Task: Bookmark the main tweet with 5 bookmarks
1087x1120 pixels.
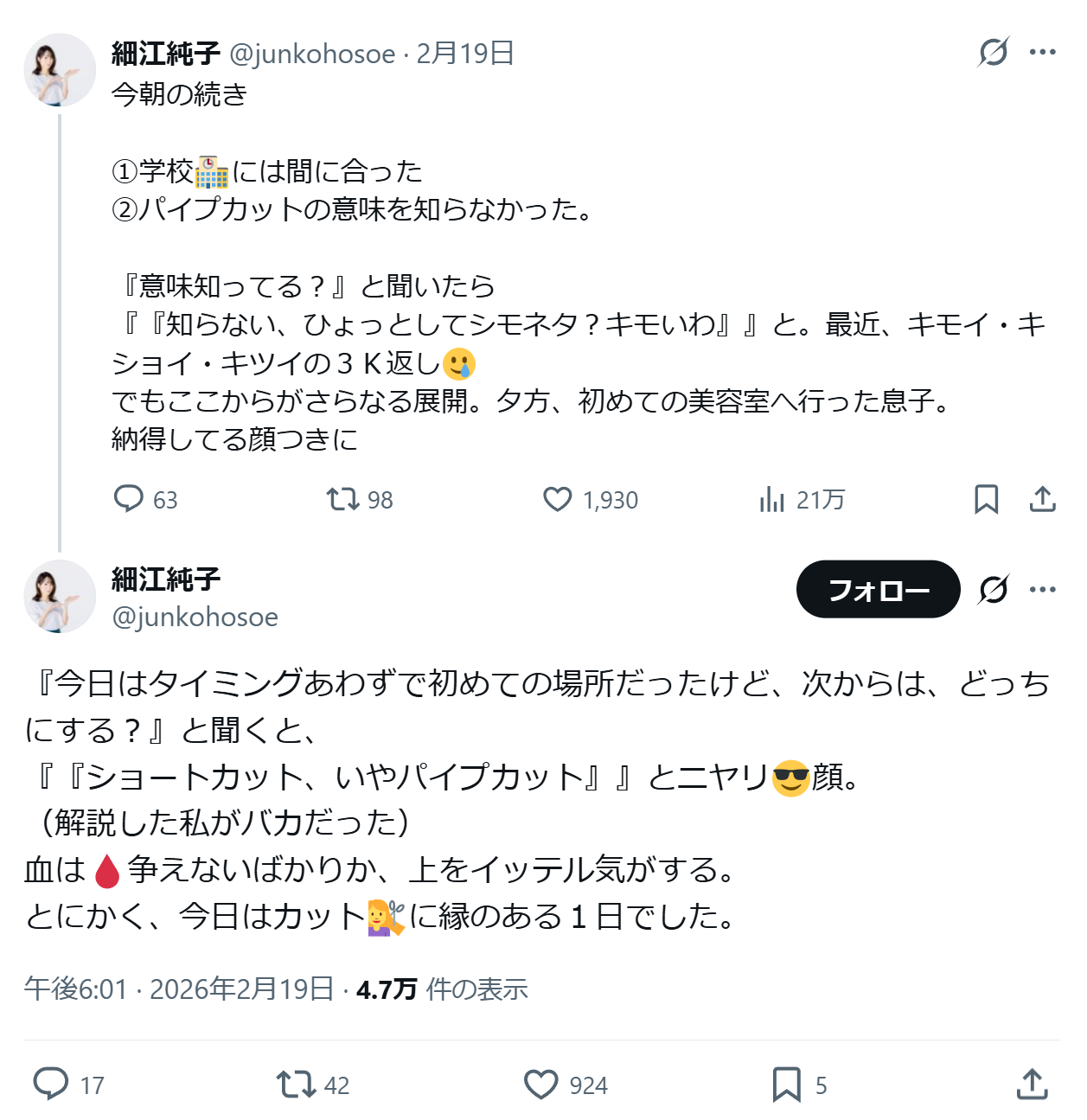Action: click(x=786, y=1084)
